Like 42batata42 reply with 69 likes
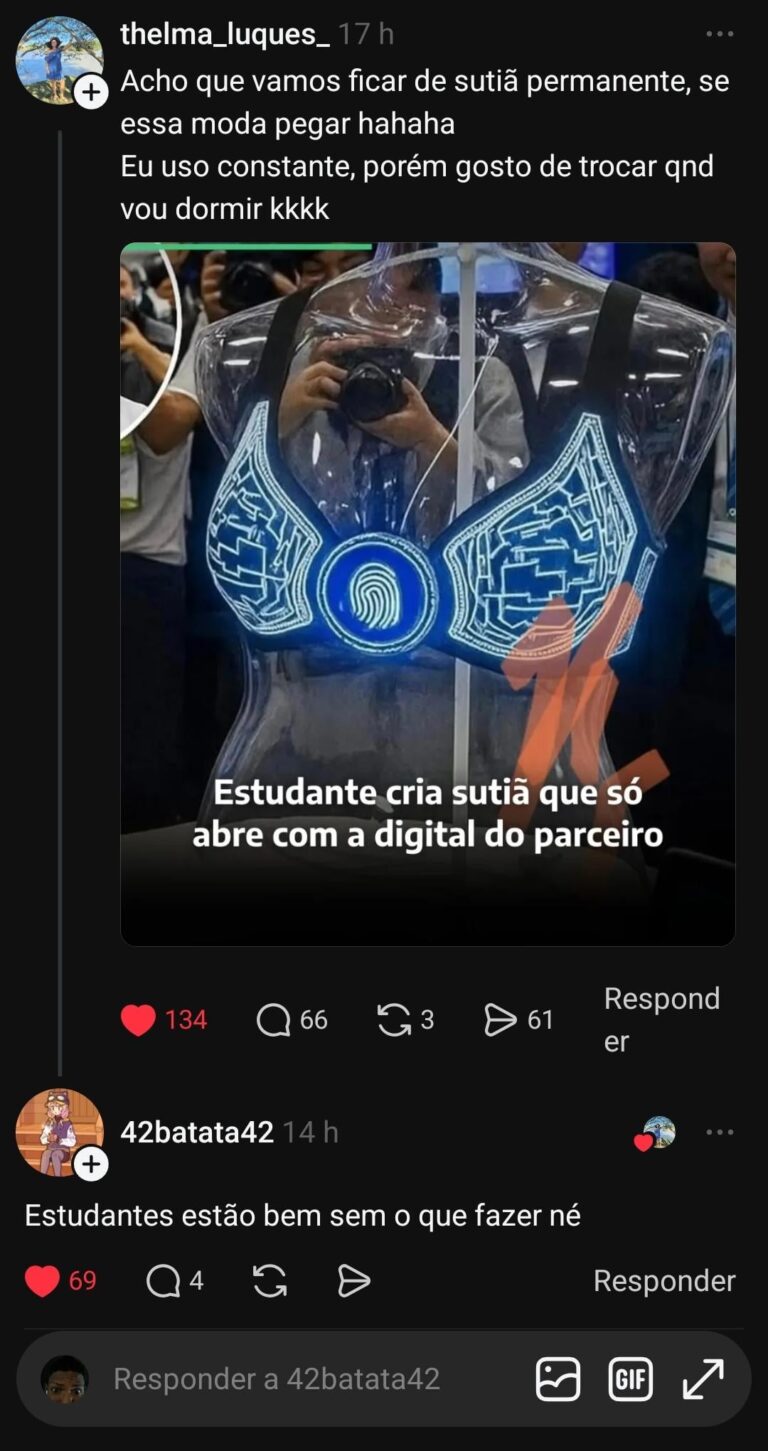Screen dimensions: 768x1451 click(42, 1281)
